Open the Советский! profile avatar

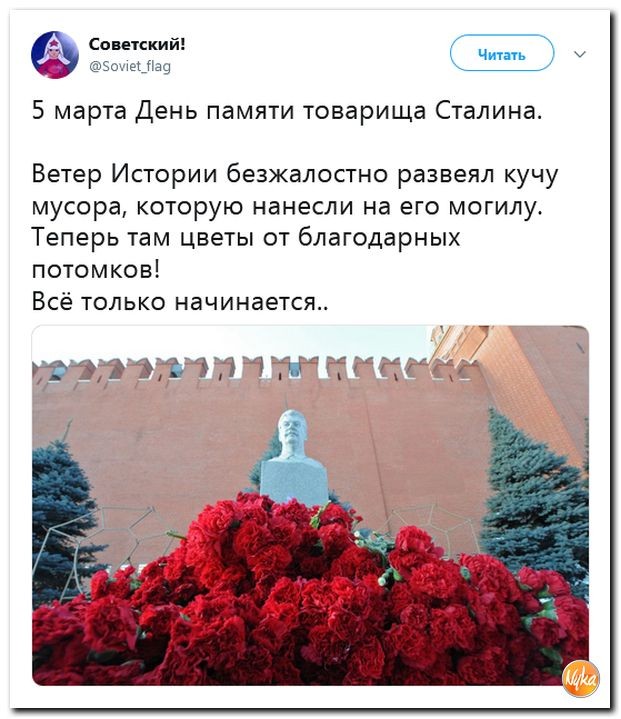55,54
